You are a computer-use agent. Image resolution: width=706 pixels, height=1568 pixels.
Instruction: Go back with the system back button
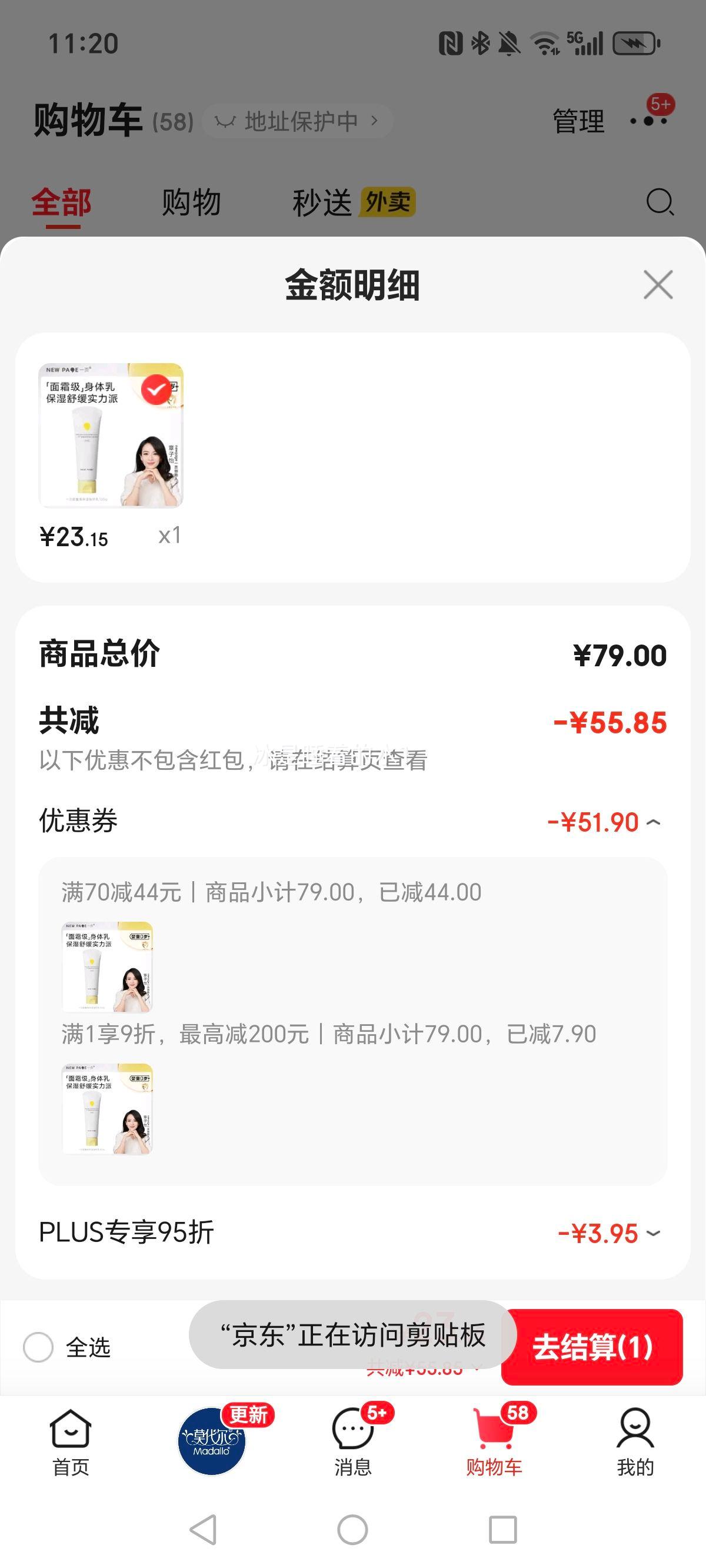[x=204, y=1530]
